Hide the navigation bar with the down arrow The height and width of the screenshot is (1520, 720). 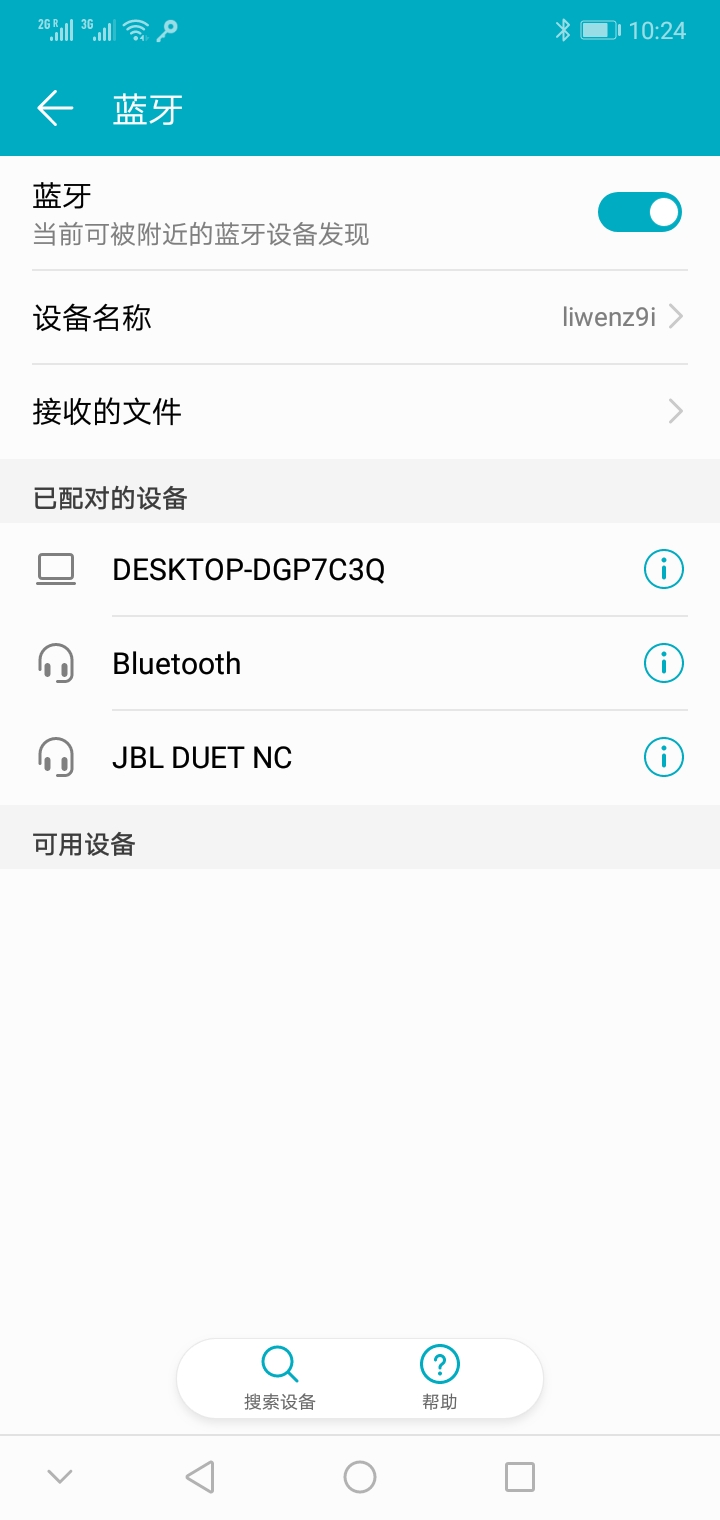point(60,1476)
